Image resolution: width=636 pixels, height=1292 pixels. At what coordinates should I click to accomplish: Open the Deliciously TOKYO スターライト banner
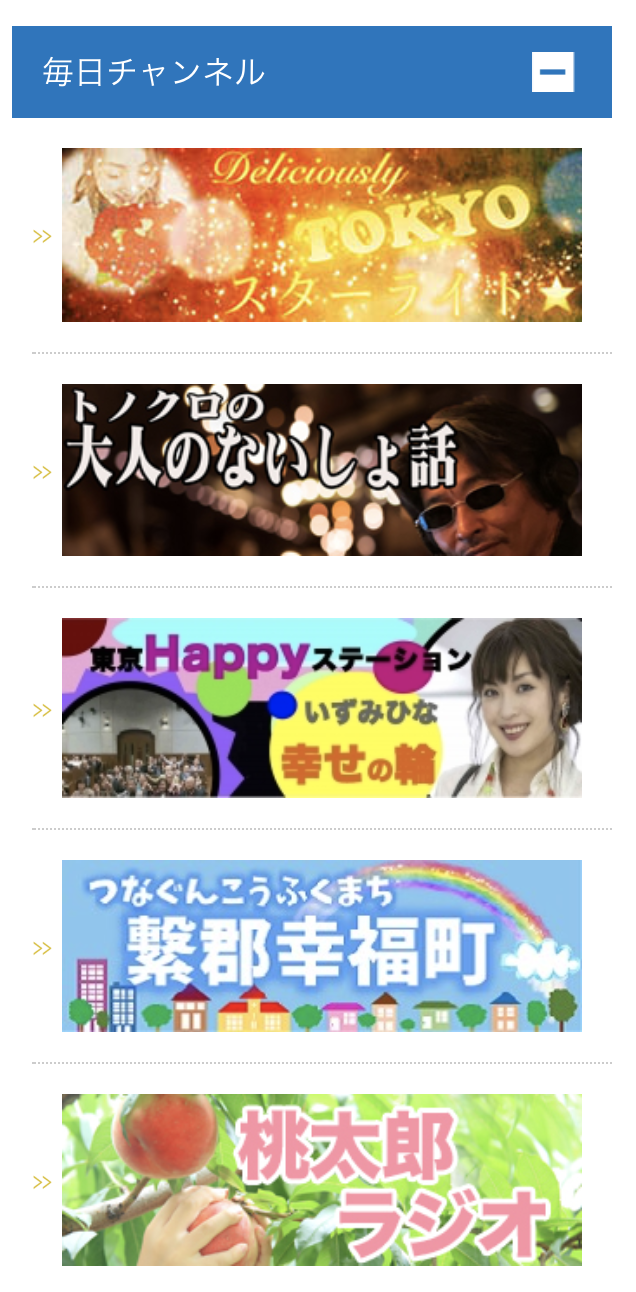[x=321, y=235]
